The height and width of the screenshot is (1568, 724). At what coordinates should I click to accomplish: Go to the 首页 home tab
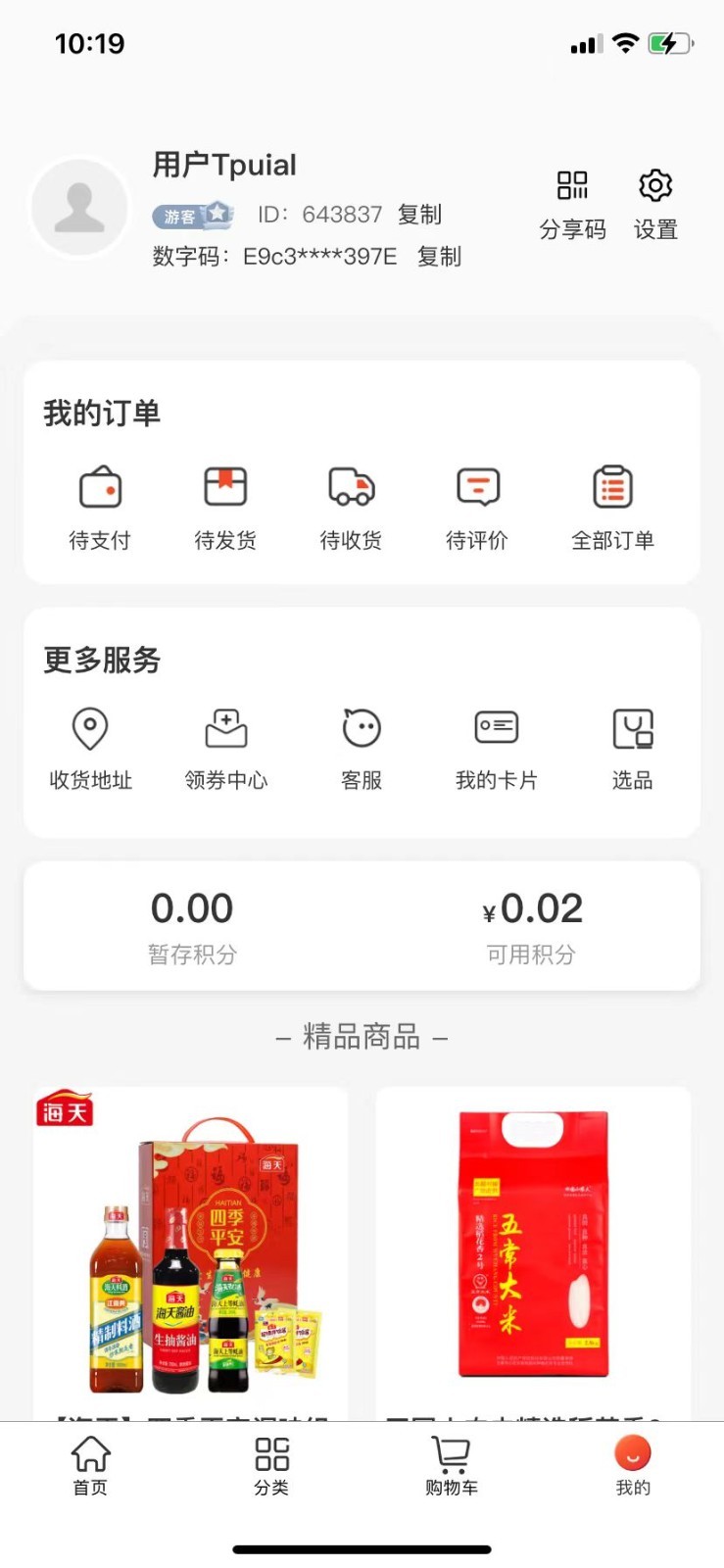coord(90,1466)
